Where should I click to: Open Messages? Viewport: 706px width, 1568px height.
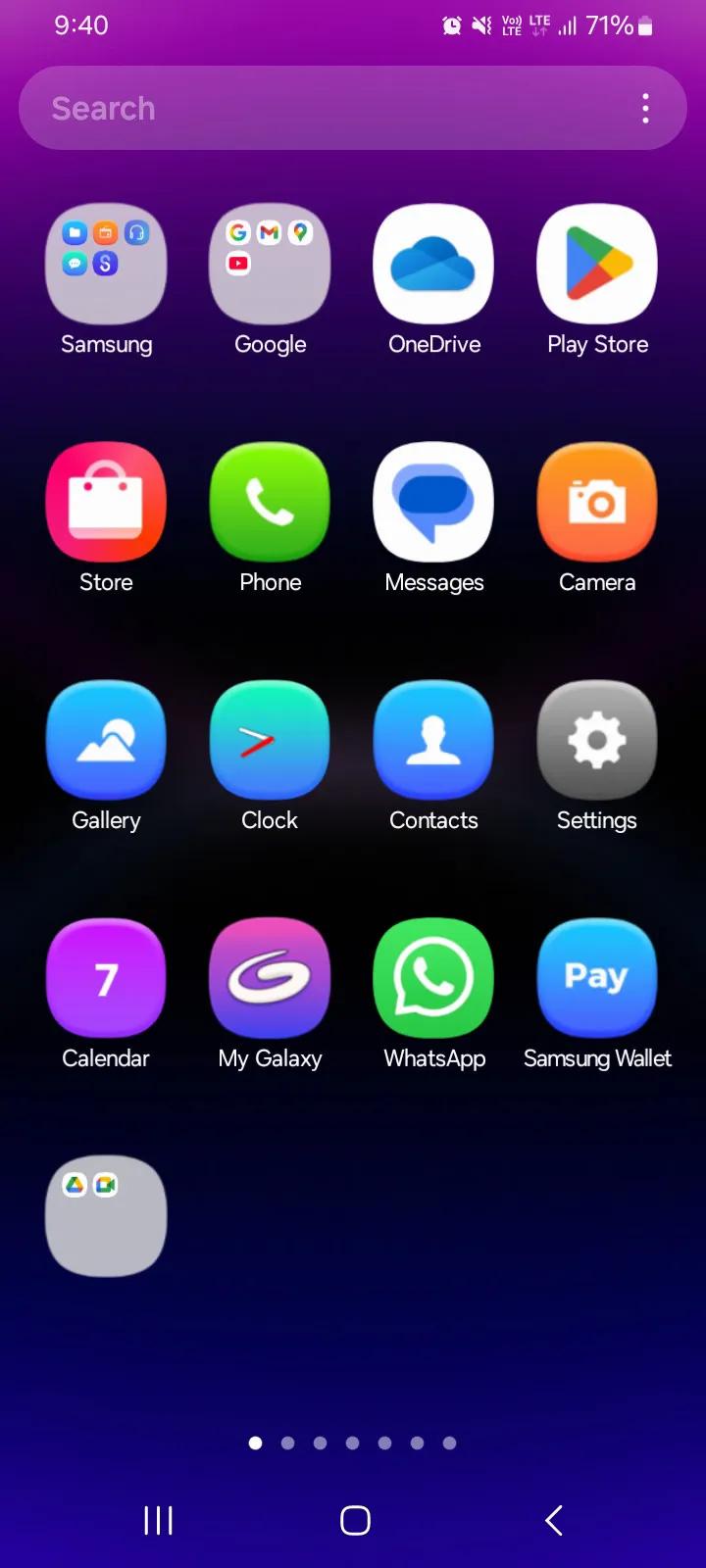pos(433,503)
